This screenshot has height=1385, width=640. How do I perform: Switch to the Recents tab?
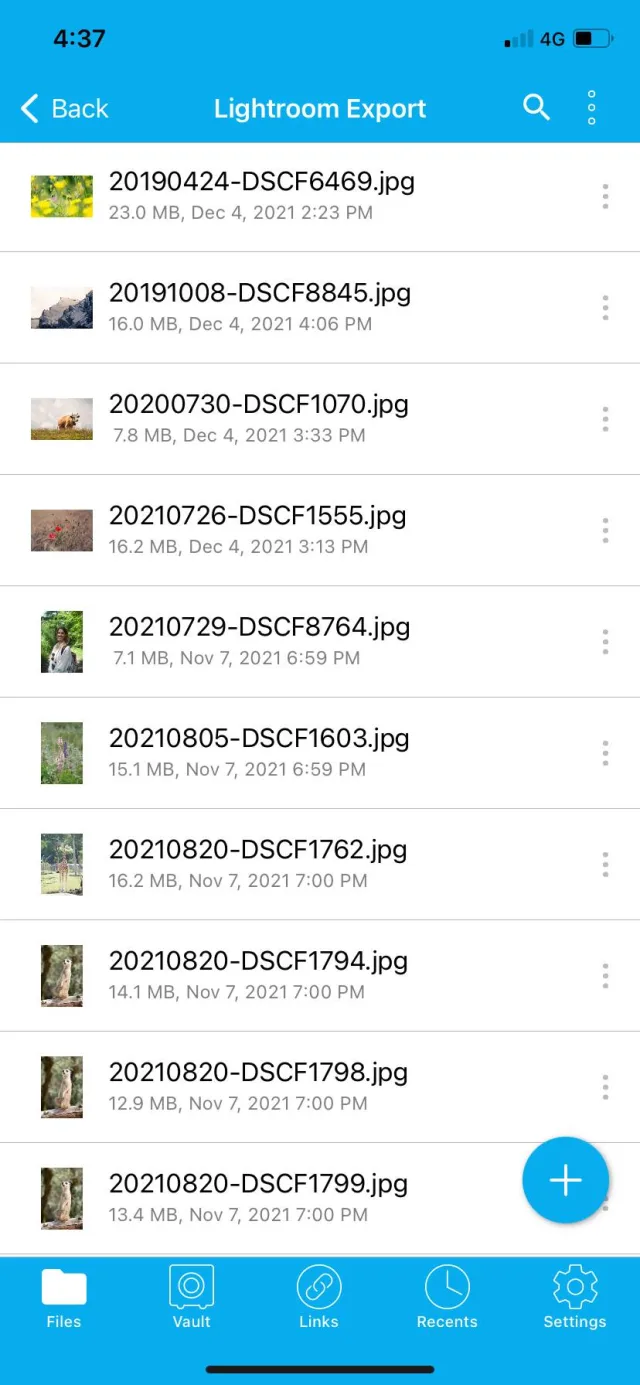(x=447, y=1297)
